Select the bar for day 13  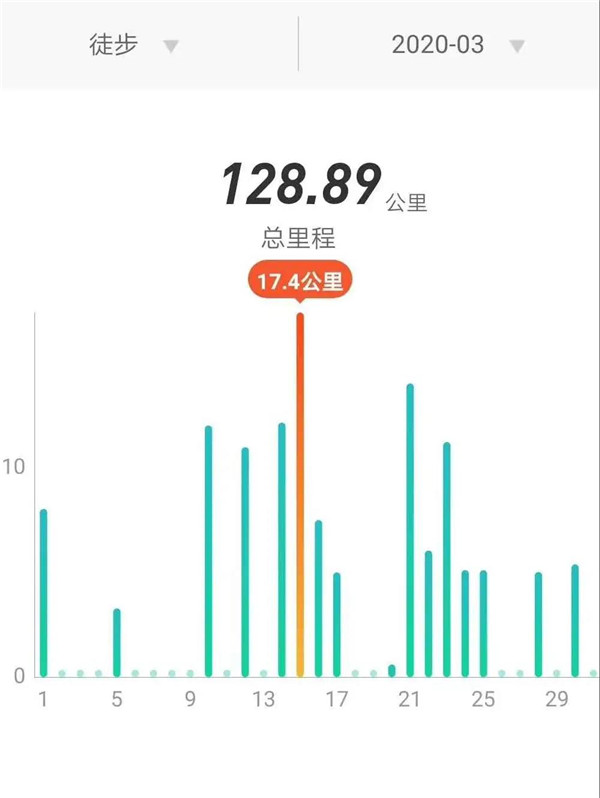coord(263,672)
